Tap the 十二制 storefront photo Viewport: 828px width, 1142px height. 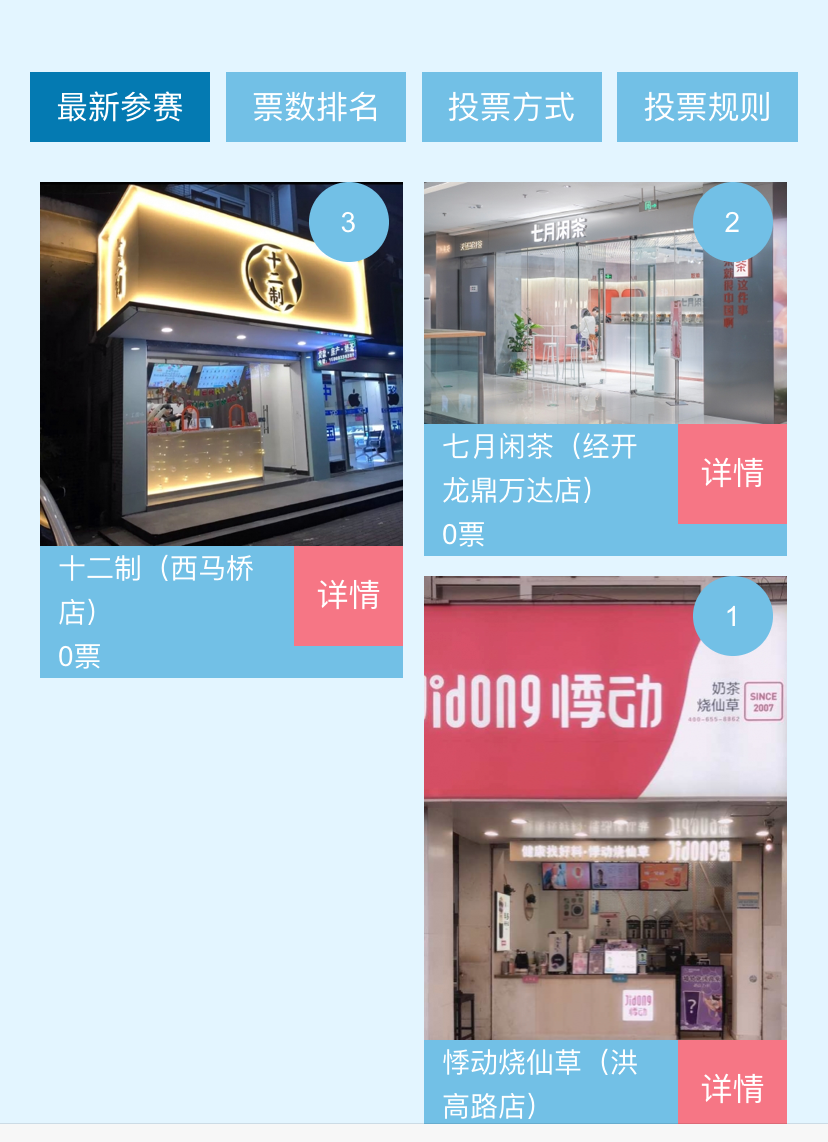click(x=221, y=364)
